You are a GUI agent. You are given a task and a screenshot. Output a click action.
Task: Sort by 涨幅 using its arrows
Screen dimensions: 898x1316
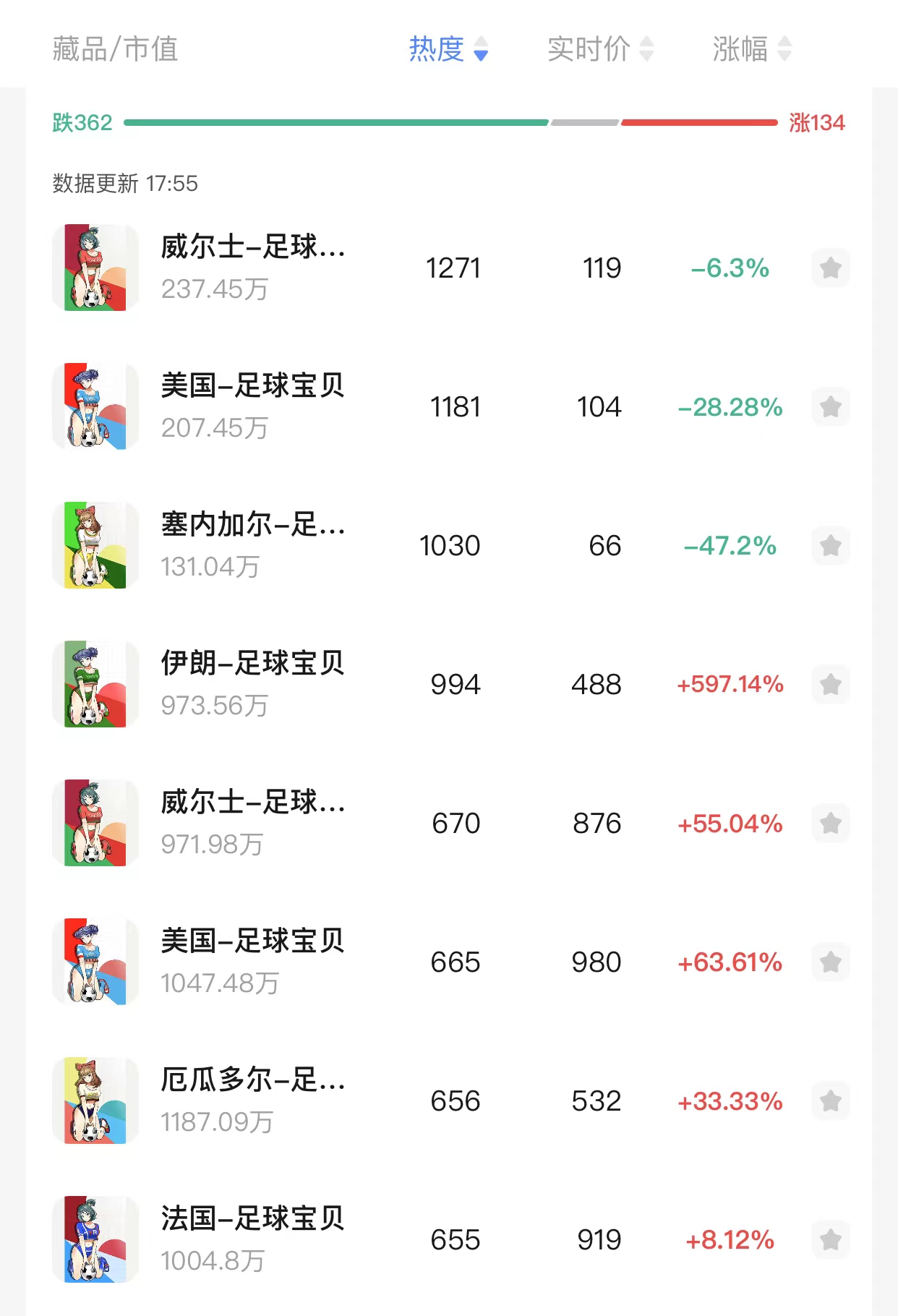coord(784,50)
